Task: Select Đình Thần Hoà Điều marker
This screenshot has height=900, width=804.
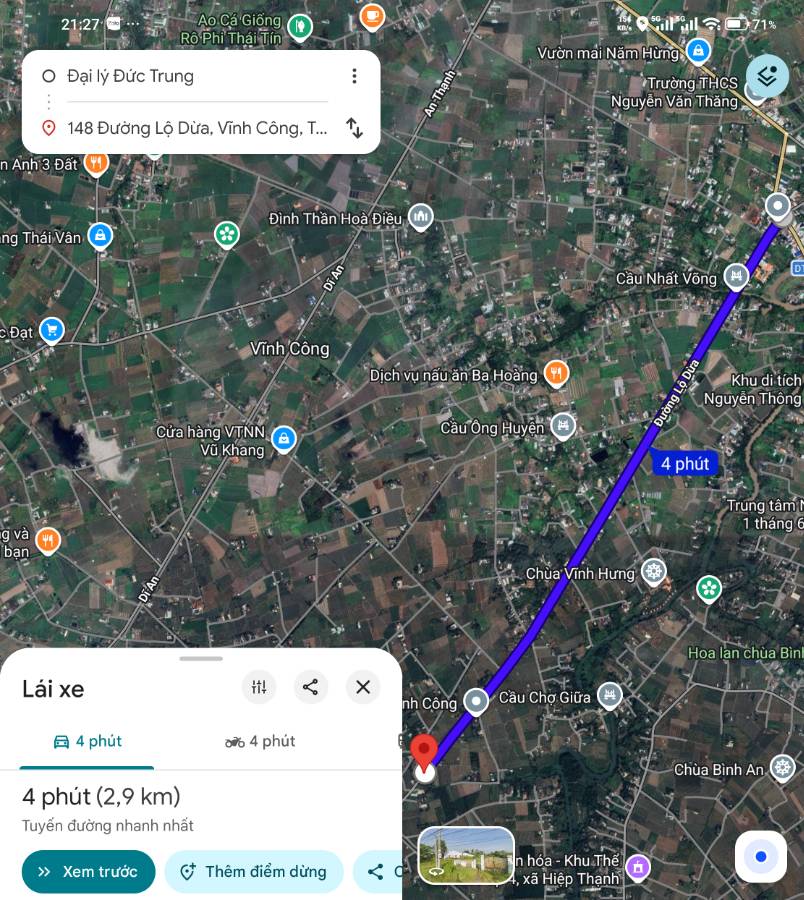Action: click(421, 218)
